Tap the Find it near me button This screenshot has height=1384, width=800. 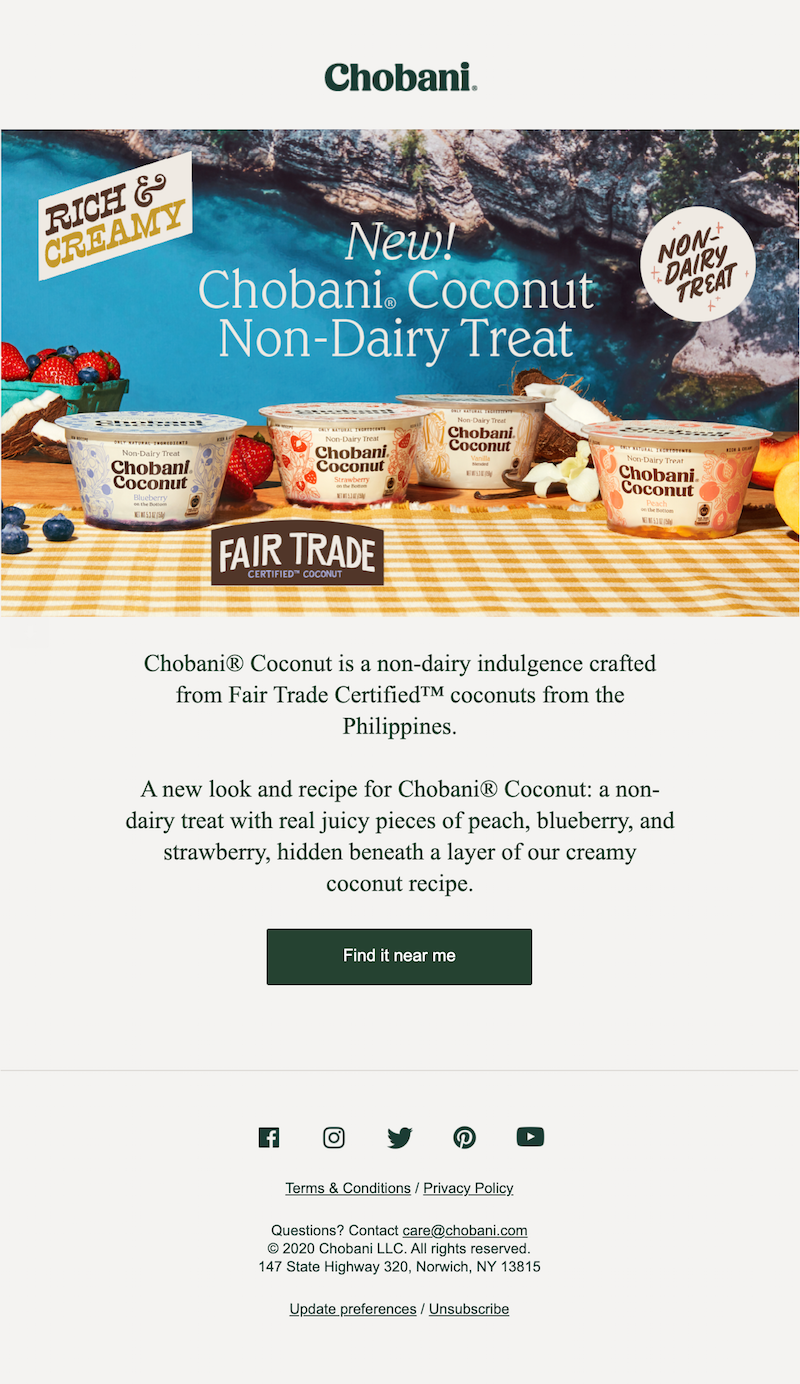(399, 956)
